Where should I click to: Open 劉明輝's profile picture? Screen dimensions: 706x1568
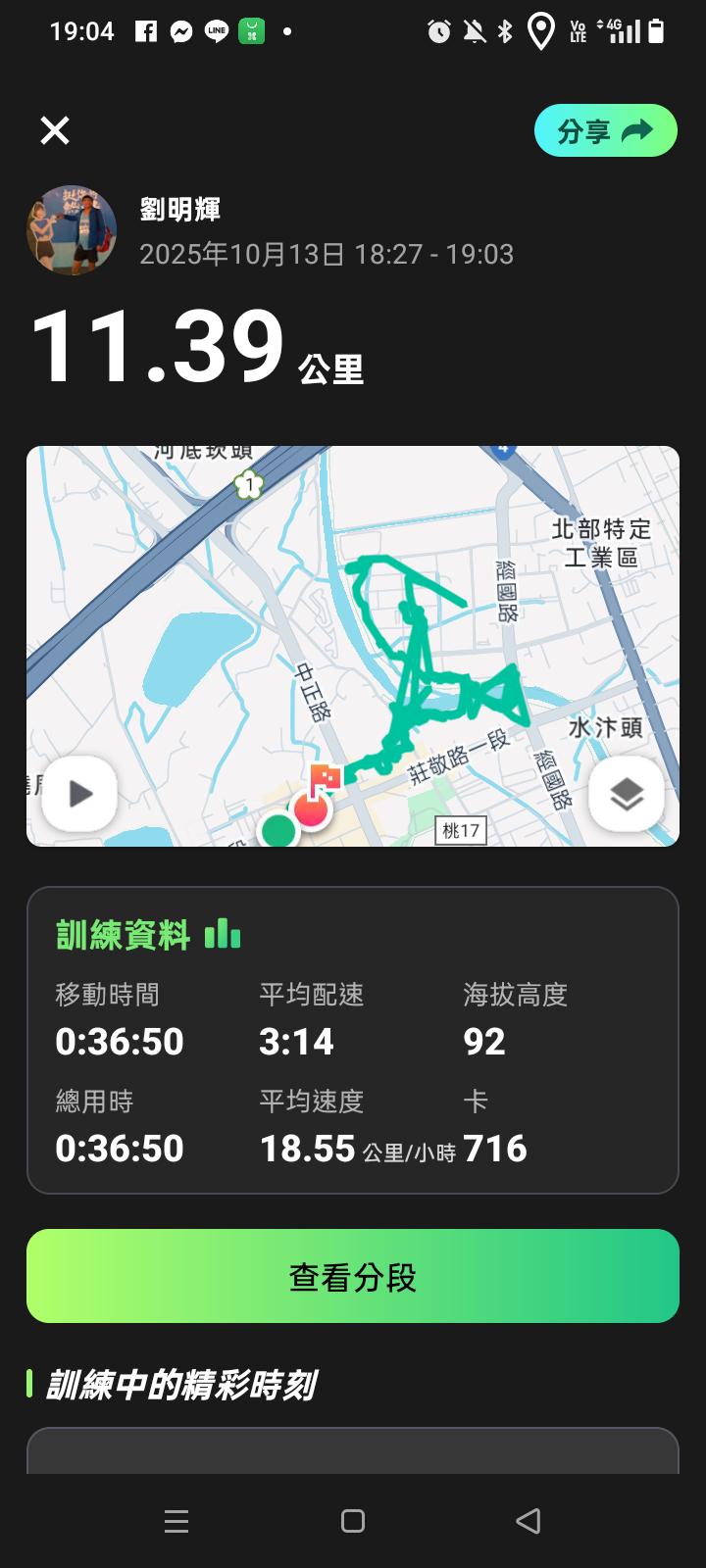coord(72,230)
